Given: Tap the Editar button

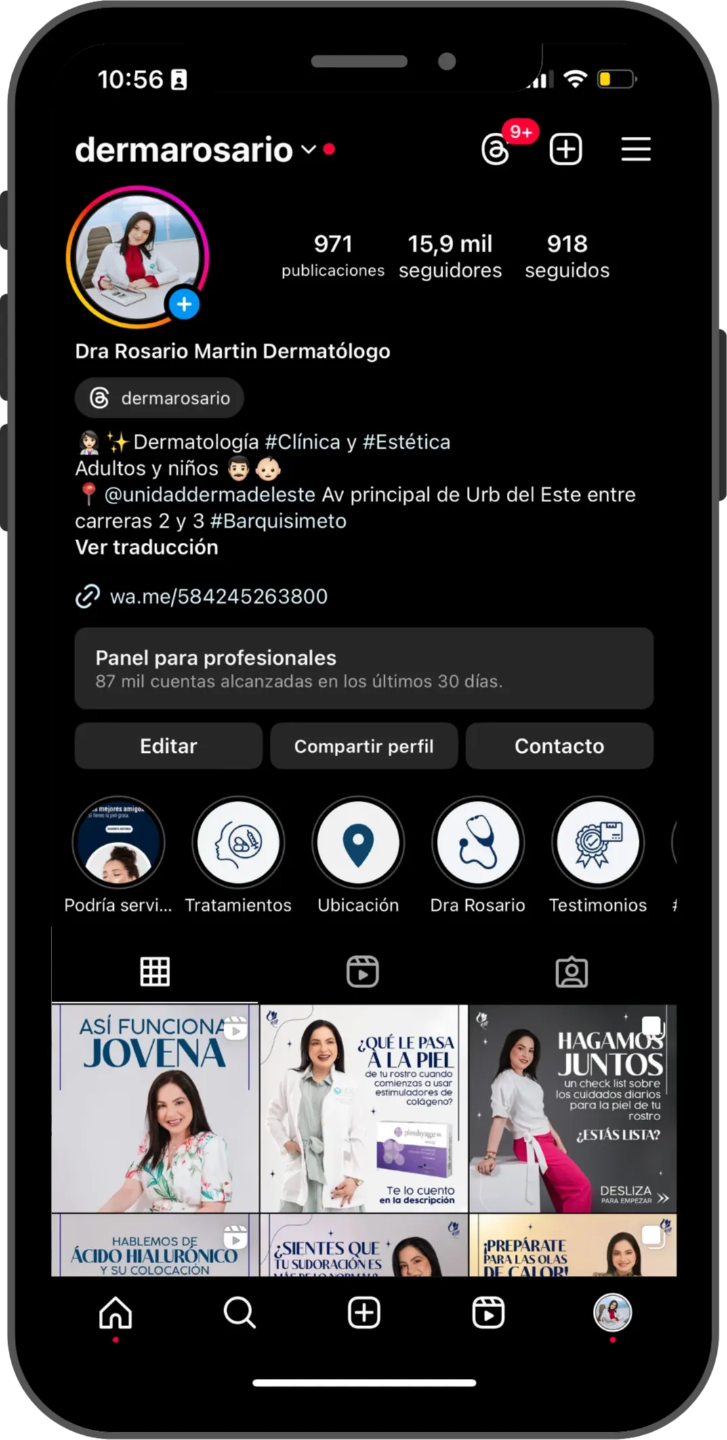Looking at the screenshot, I should click(168, 746).
